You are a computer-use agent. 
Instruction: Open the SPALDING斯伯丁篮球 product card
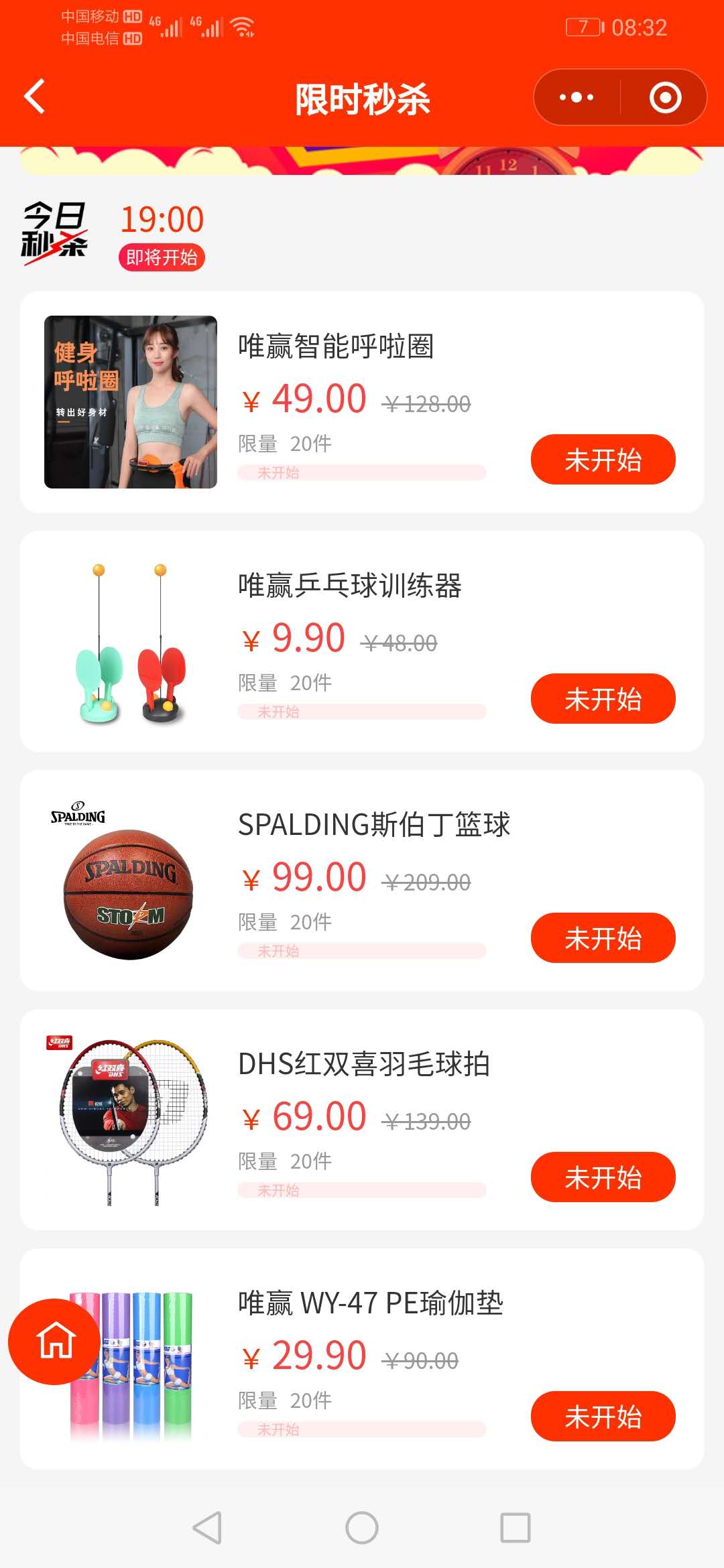pyautogui.click(x=373, y=825)
